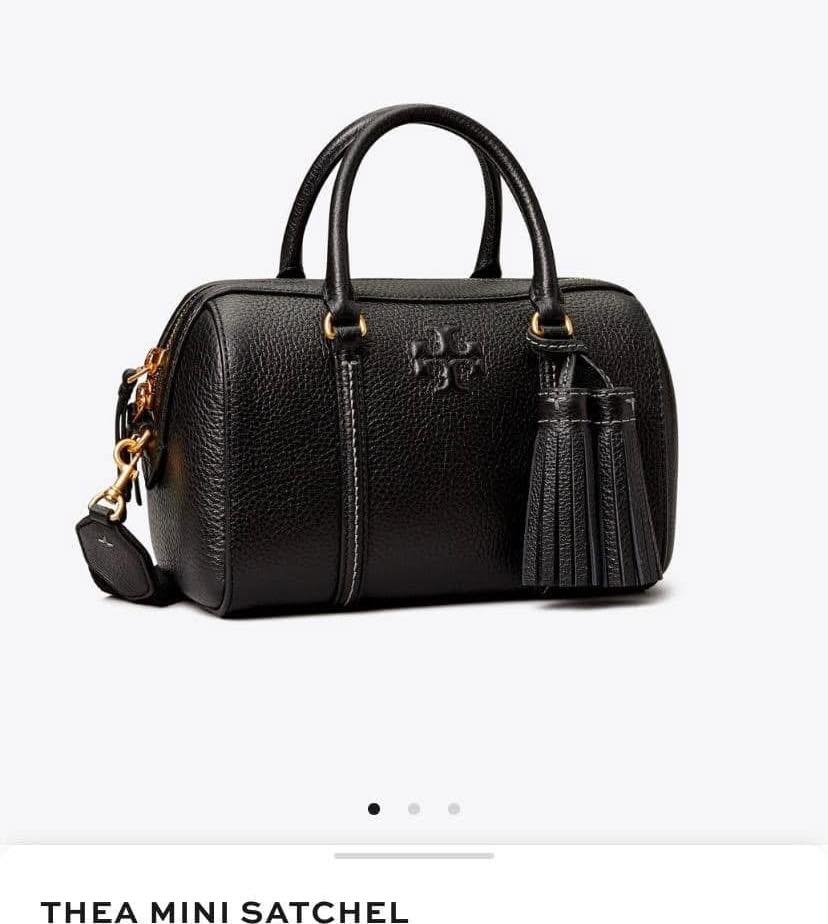Click the image carousel viewing area
The width and height of the screenshot is (828, 924).
tap(414, 420)
